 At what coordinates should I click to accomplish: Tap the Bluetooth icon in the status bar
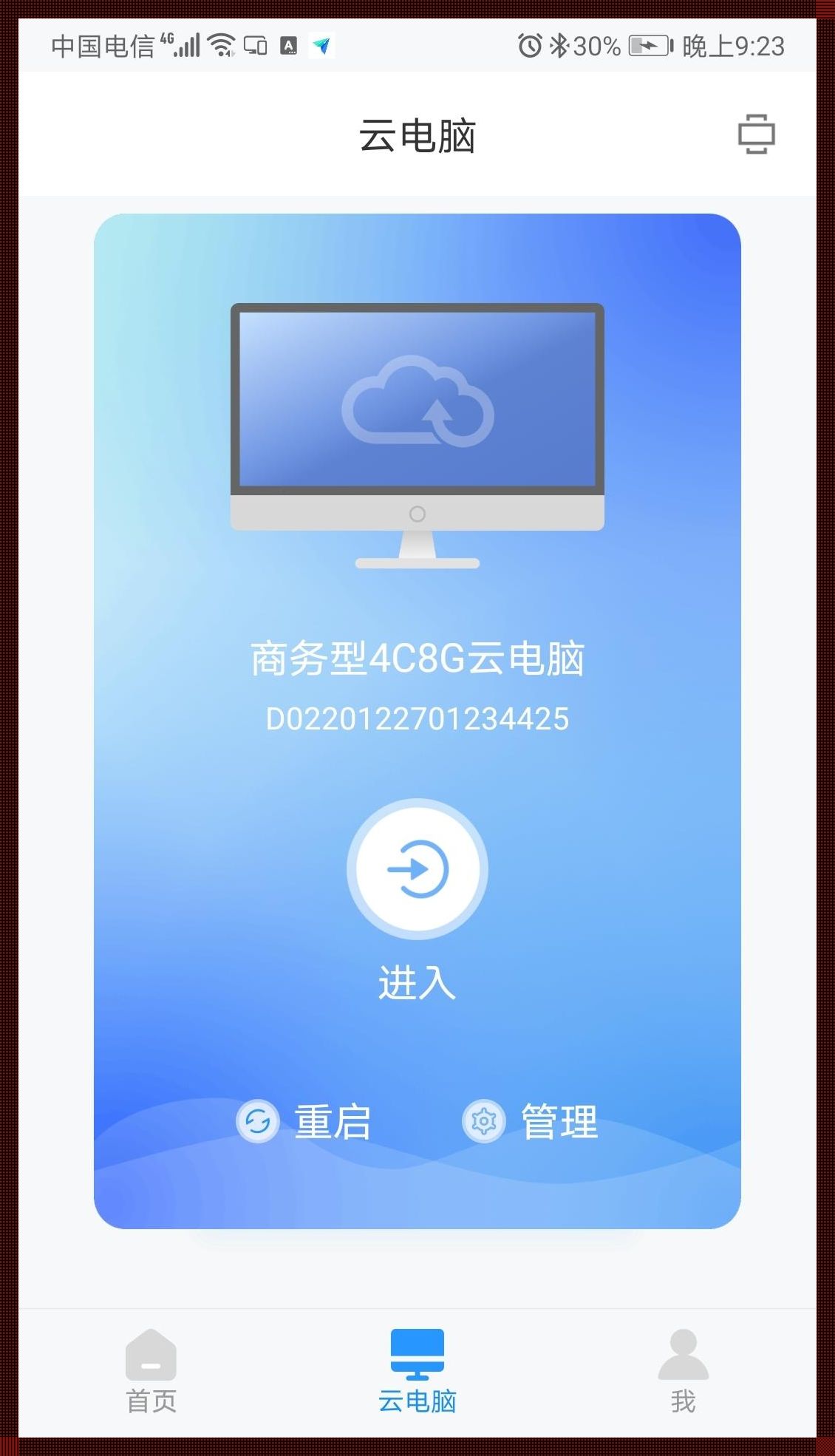click(x=560, y=47)
